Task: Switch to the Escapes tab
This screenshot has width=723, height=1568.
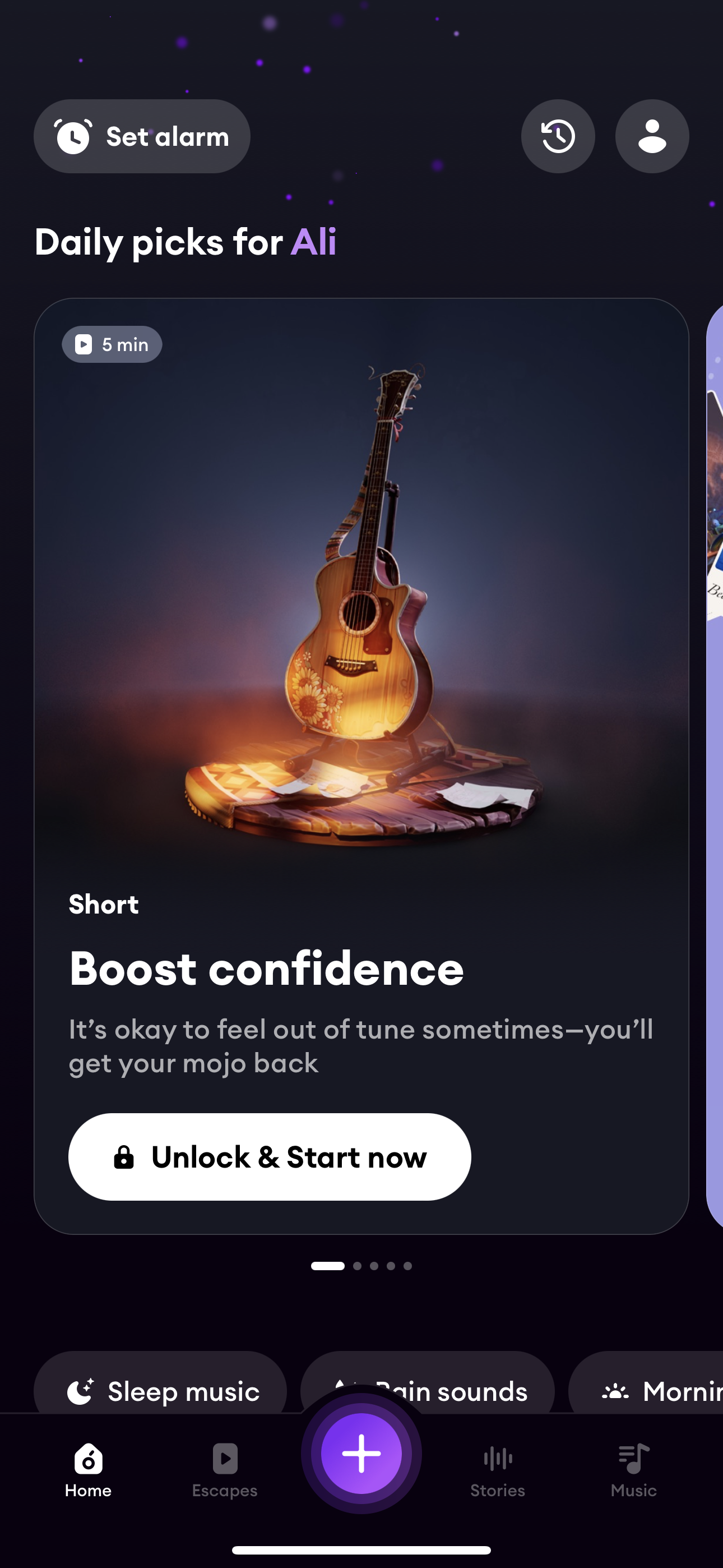Action: (x=225, y=1469)
